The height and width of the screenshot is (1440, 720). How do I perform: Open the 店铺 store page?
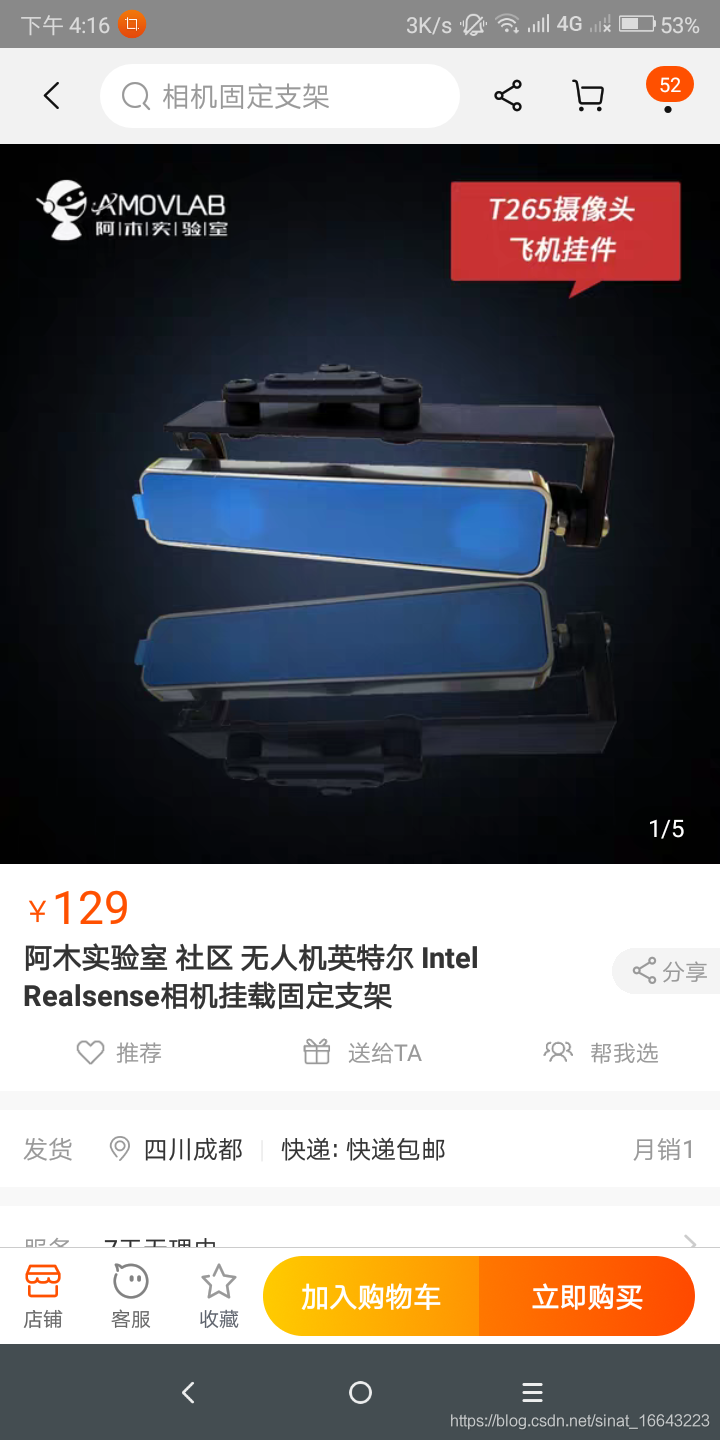point(43,1296)
